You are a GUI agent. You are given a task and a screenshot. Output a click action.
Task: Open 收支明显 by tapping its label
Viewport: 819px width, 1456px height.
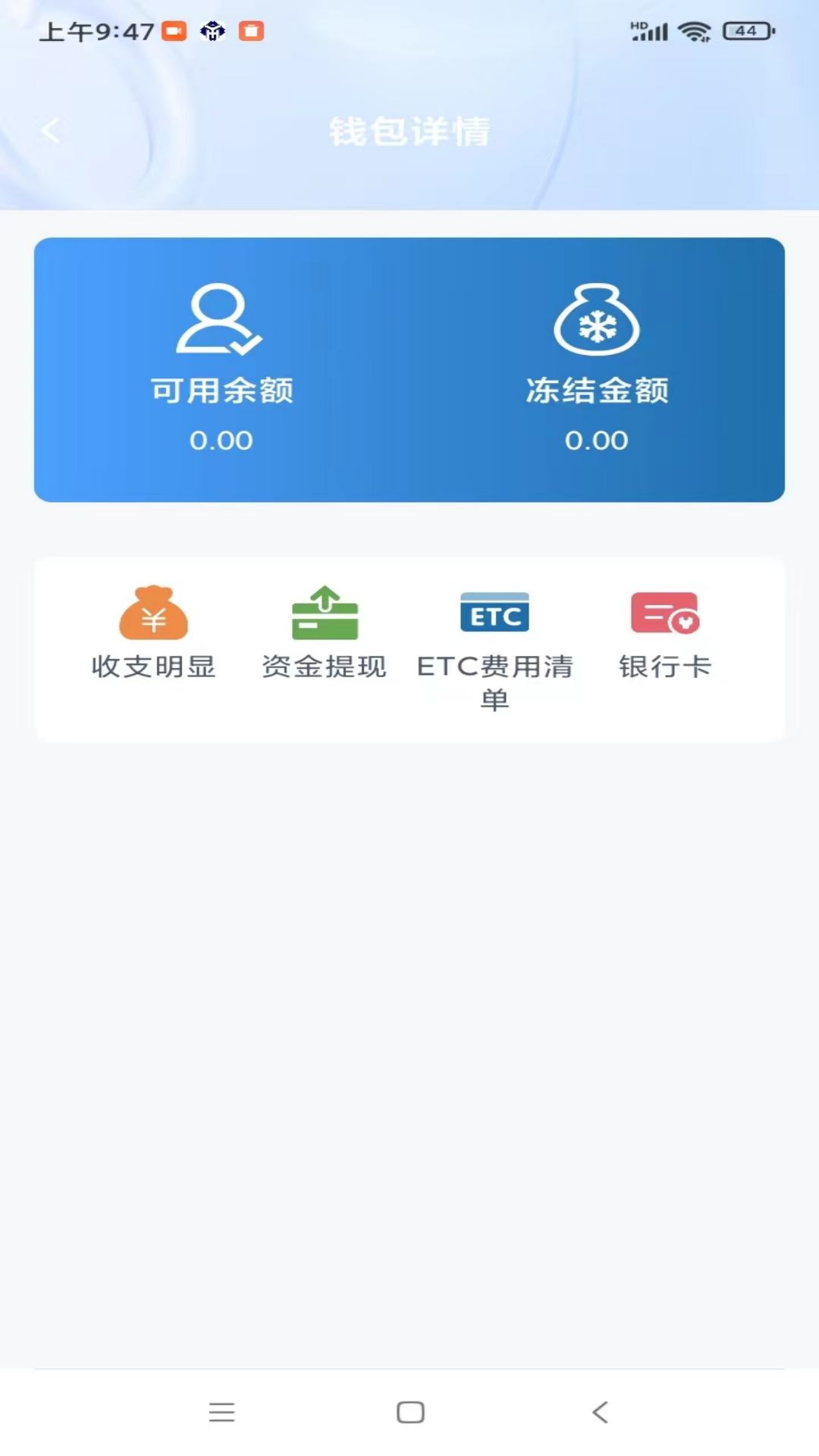(x=153, y=667)
